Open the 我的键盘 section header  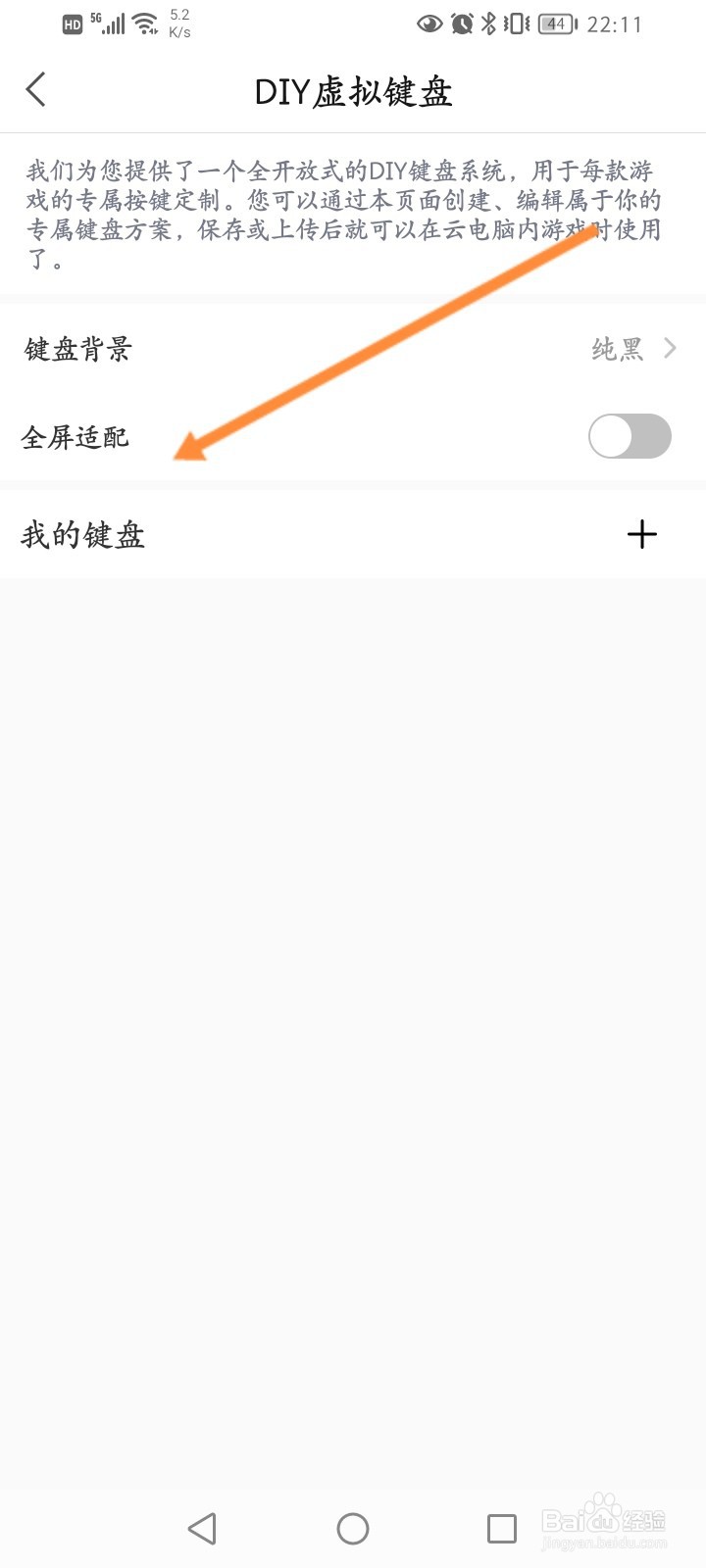point(82,535)
